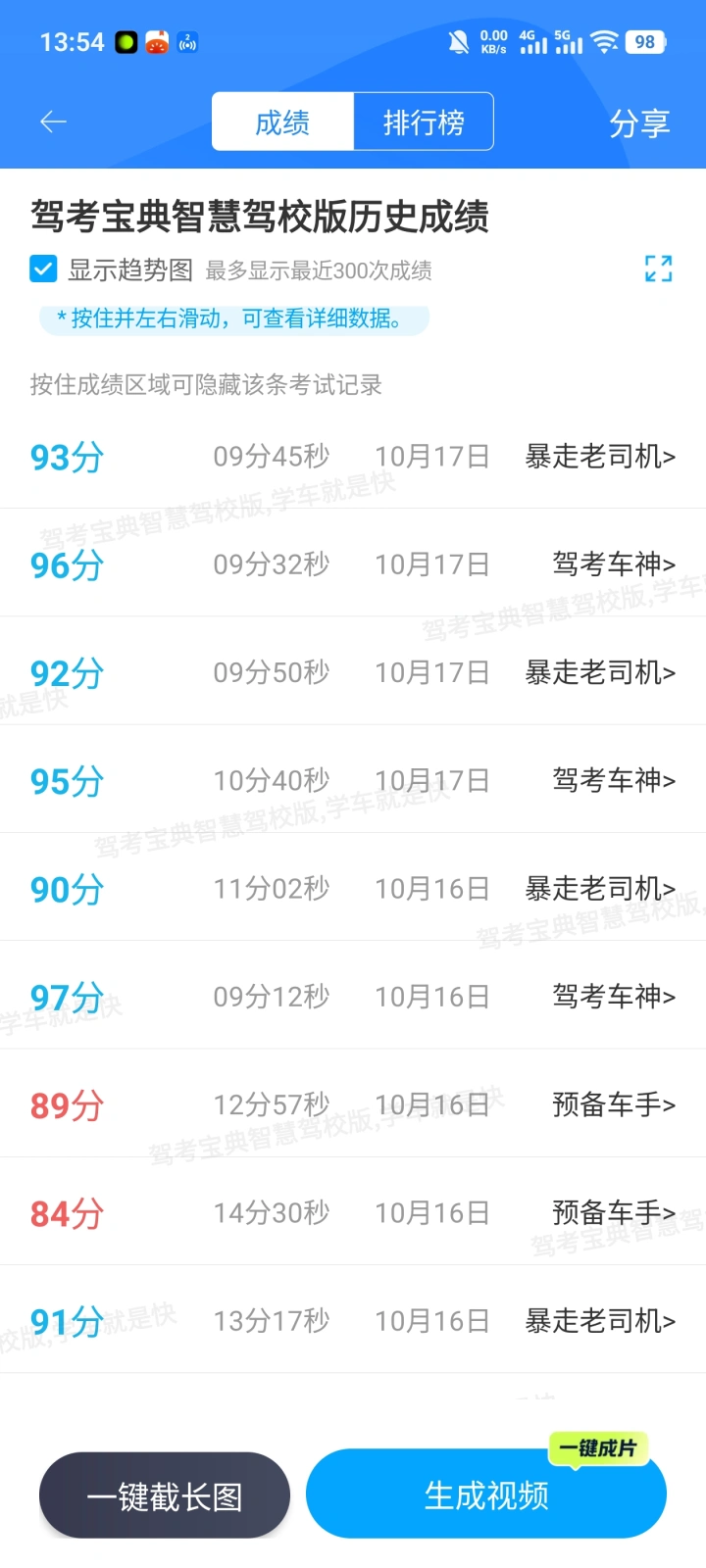This screenshot has width=706, height=1568.
Task: Tap 分享 to share the results
Action: pyautogui.click(x=639, y=123)
